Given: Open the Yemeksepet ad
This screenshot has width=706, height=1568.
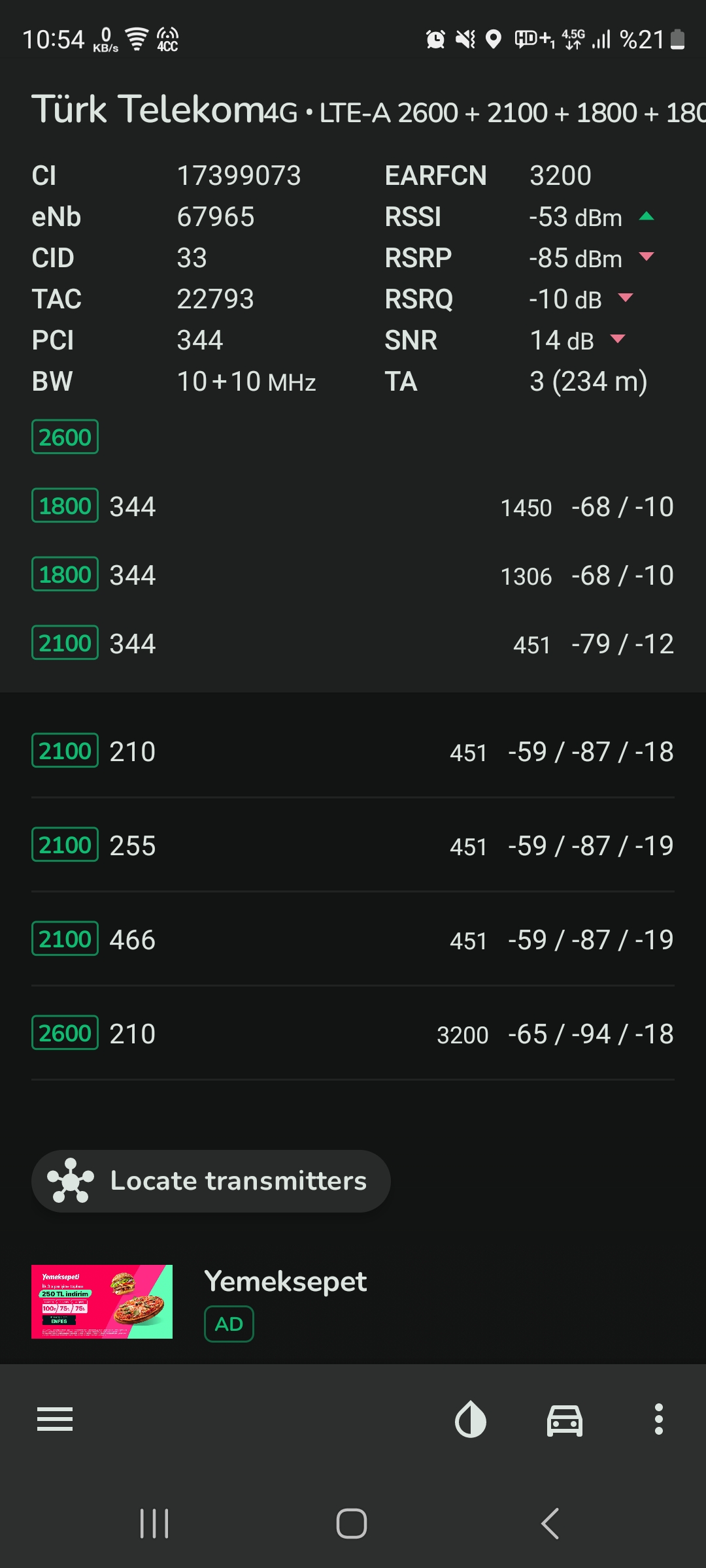Looking at the screenshot, I should (x=353, y=1301).
